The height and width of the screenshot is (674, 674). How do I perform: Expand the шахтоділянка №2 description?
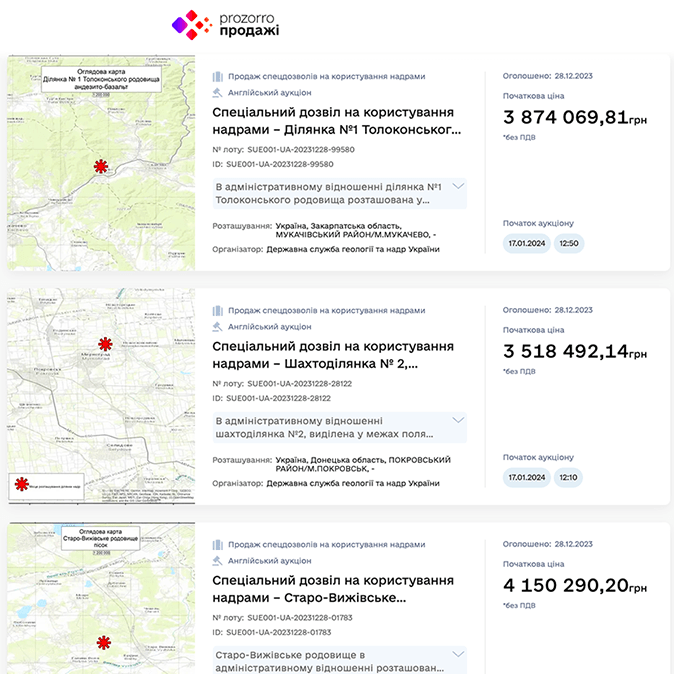pyautogui.click(x=458, y=420)
